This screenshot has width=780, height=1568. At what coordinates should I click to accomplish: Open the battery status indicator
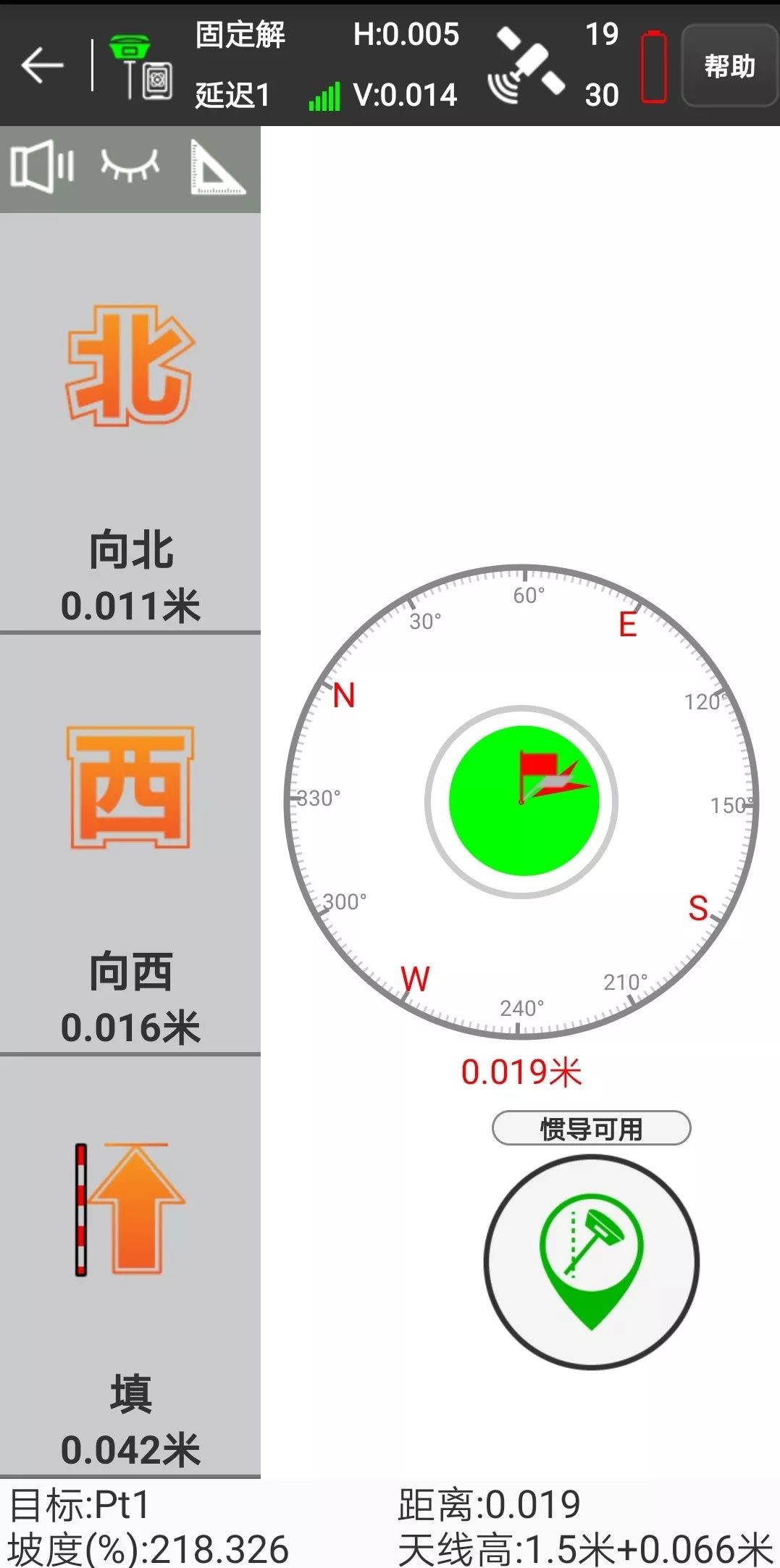click(653, 65)
